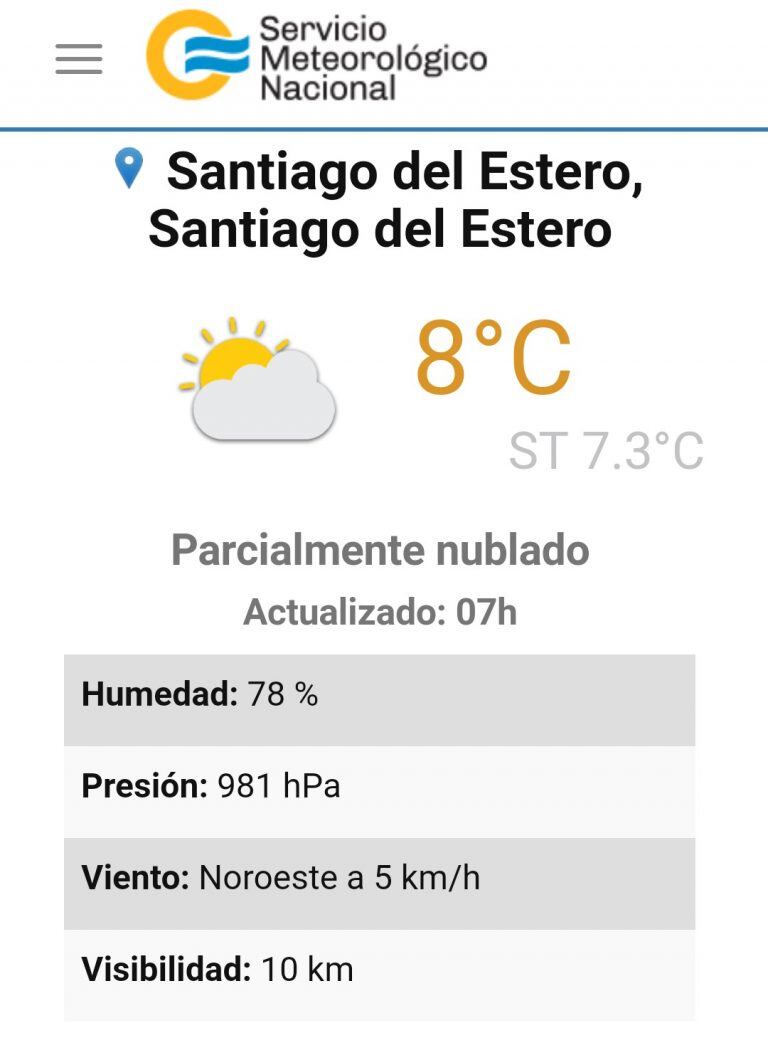
Task: Go to Servicio Meteorológico Nacional homepage logo
Action: (x=316, y=57)
